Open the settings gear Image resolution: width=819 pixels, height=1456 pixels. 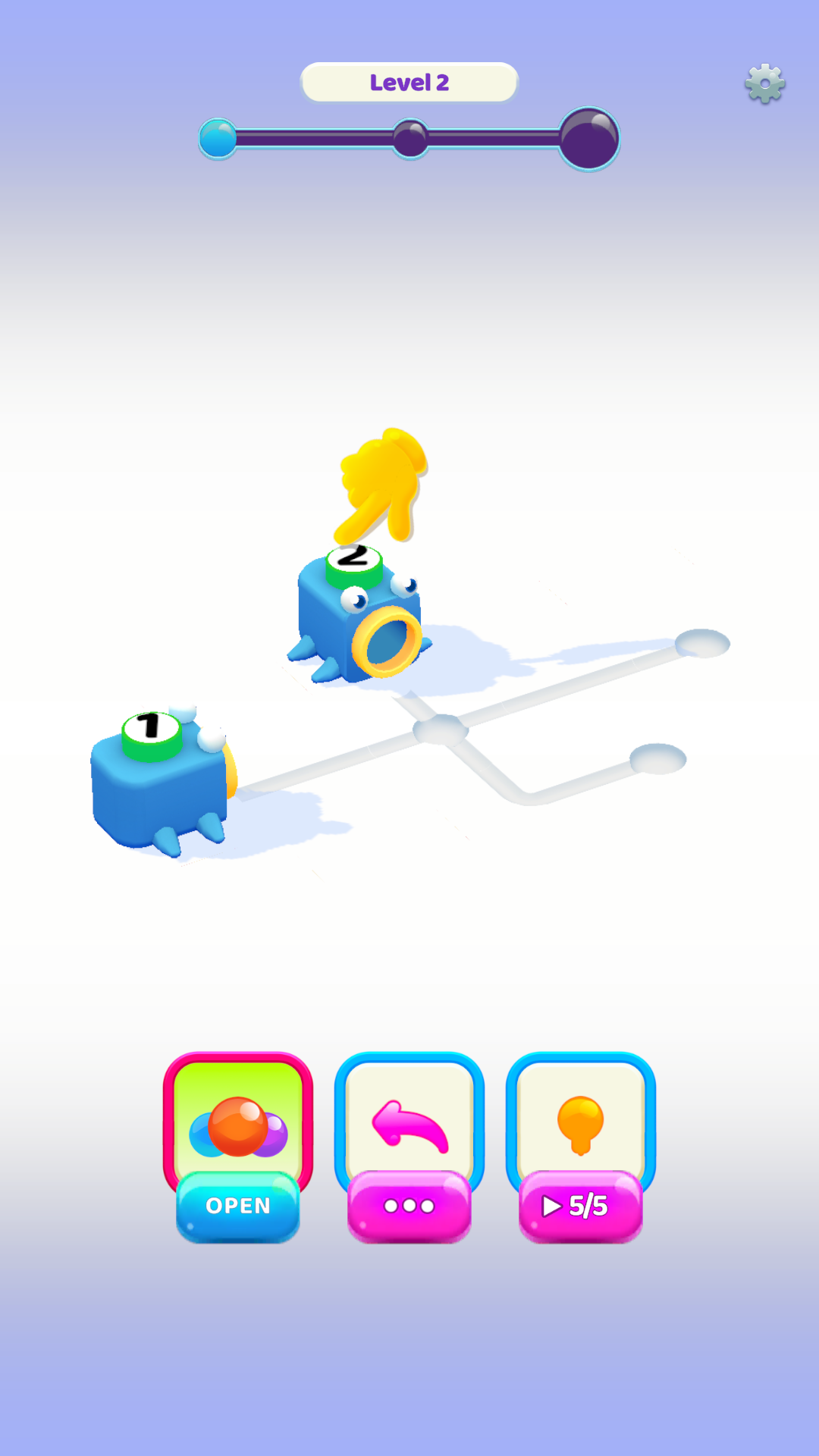coord(764,83)
